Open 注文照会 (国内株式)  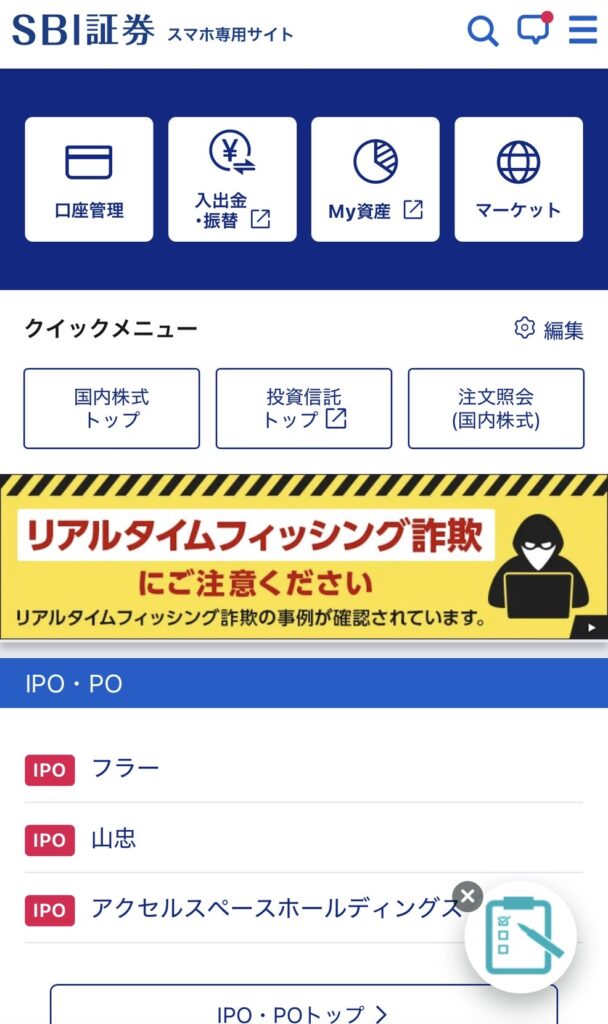pos(496,408)
